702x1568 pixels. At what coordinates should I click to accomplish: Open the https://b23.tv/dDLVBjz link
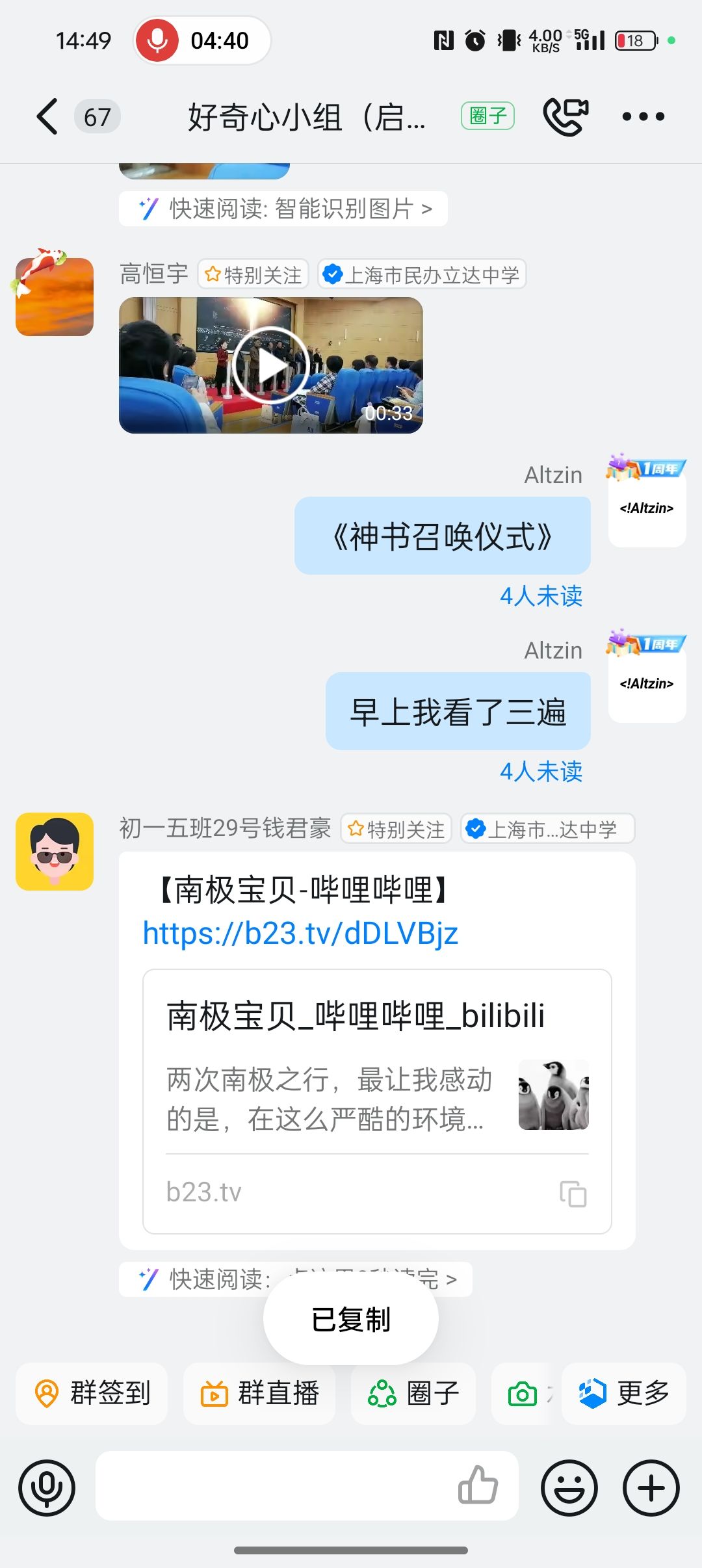tap(300, 934)
